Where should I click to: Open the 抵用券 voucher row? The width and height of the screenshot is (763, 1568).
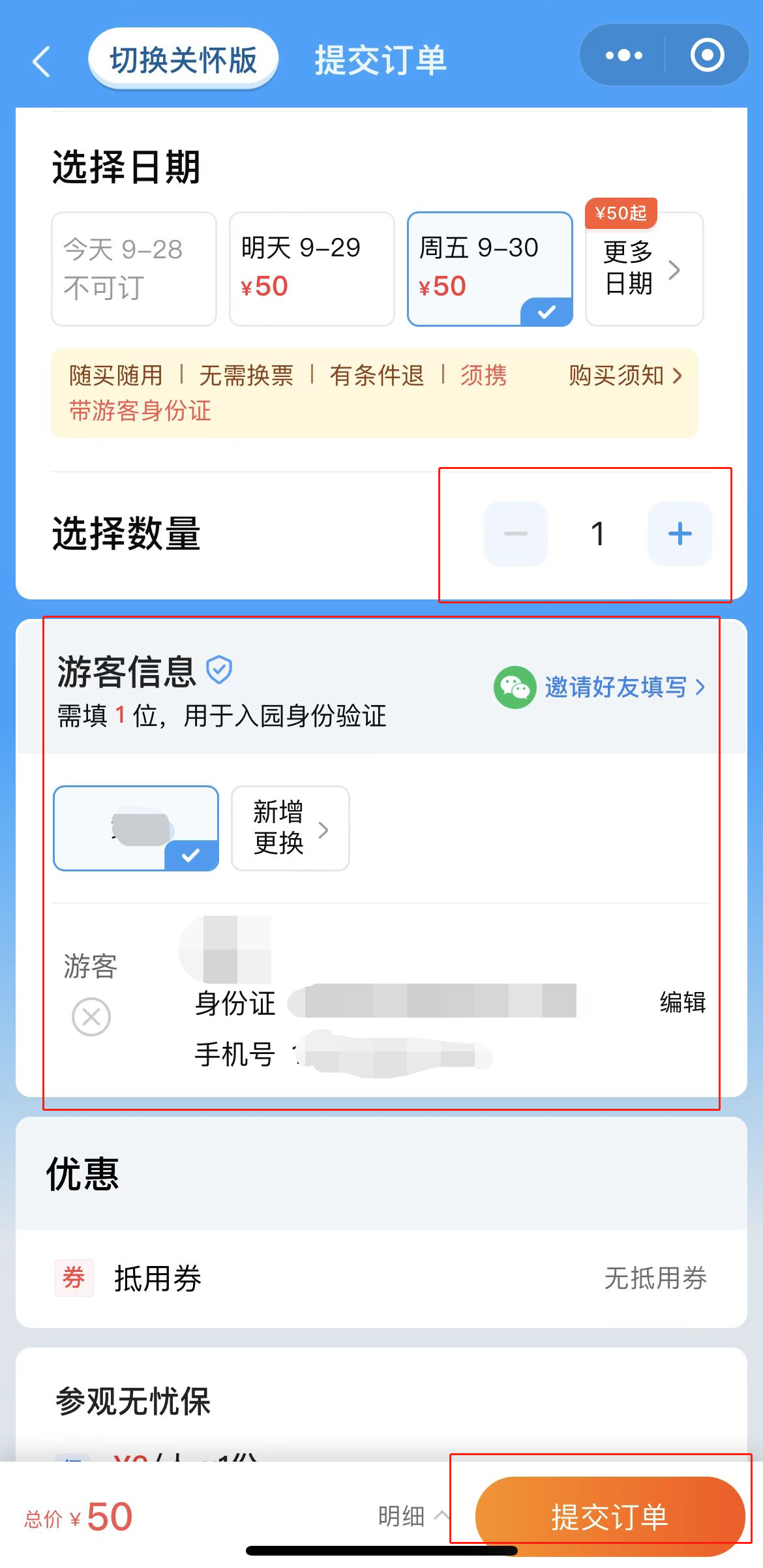[381, 1278]
